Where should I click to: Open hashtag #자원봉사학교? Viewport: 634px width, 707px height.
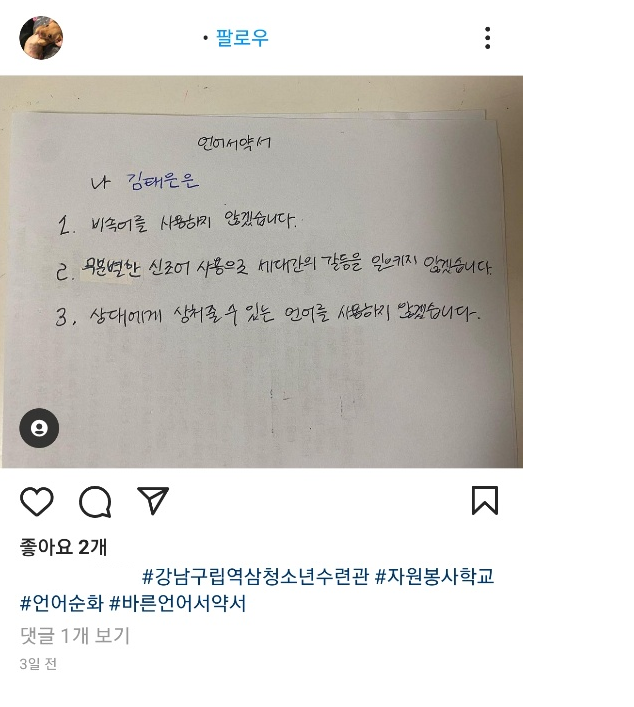click(x=434, y=577)
